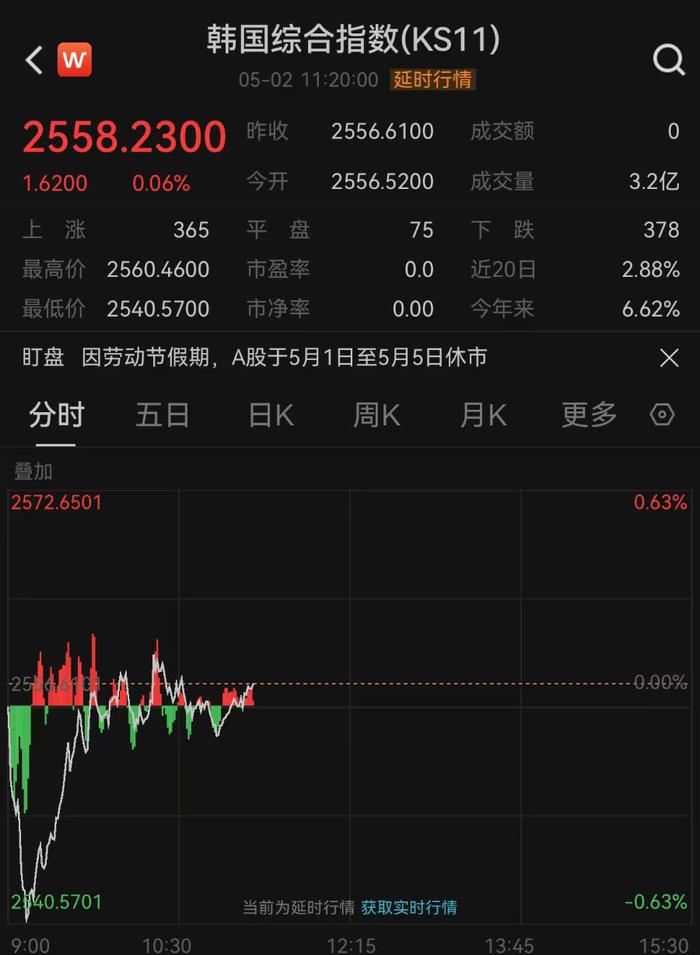This screenshot has height=955, width=700.
Task: Tap 获取实时行情 link for real-time quotes
Action: pos(409,908)
